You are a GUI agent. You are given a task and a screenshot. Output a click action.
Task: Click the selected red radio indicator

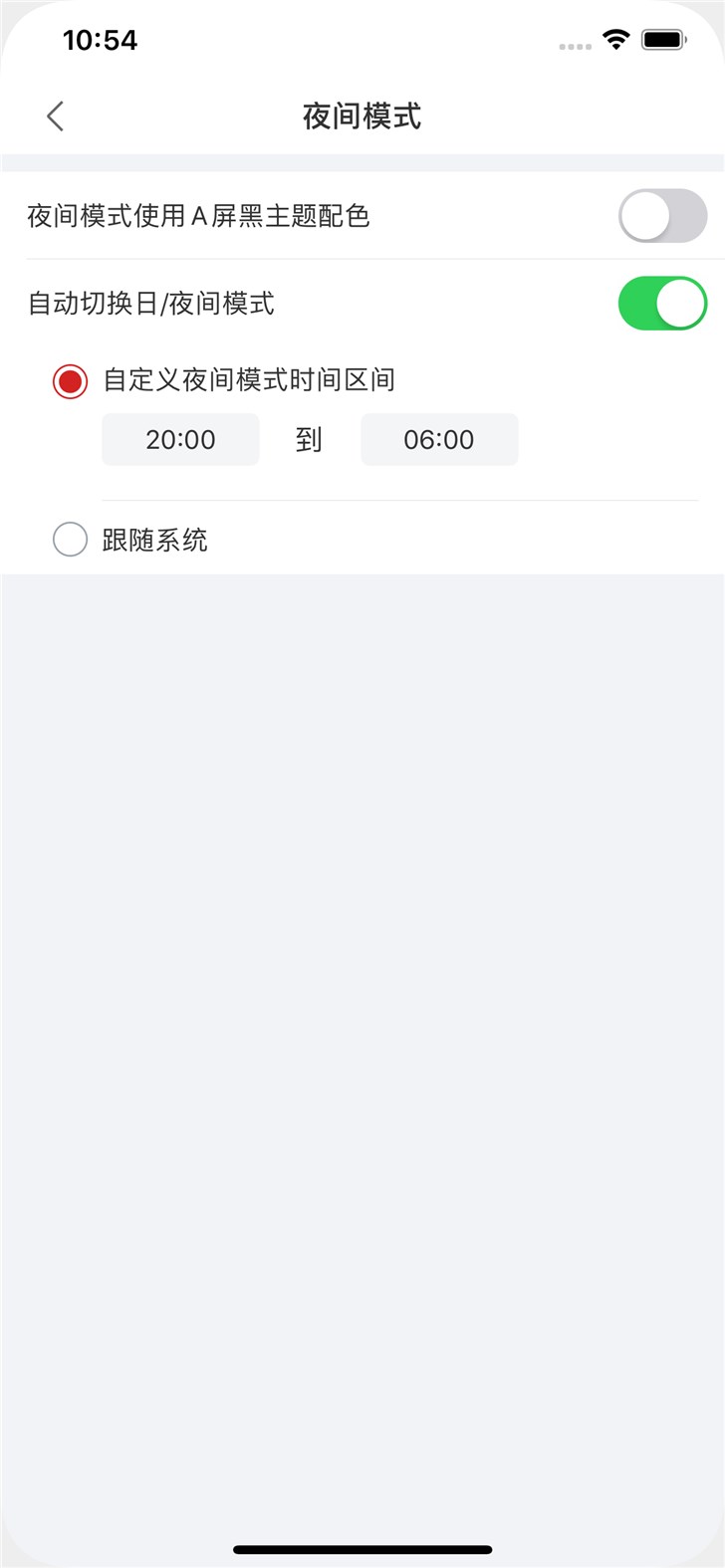pos(70,380)
